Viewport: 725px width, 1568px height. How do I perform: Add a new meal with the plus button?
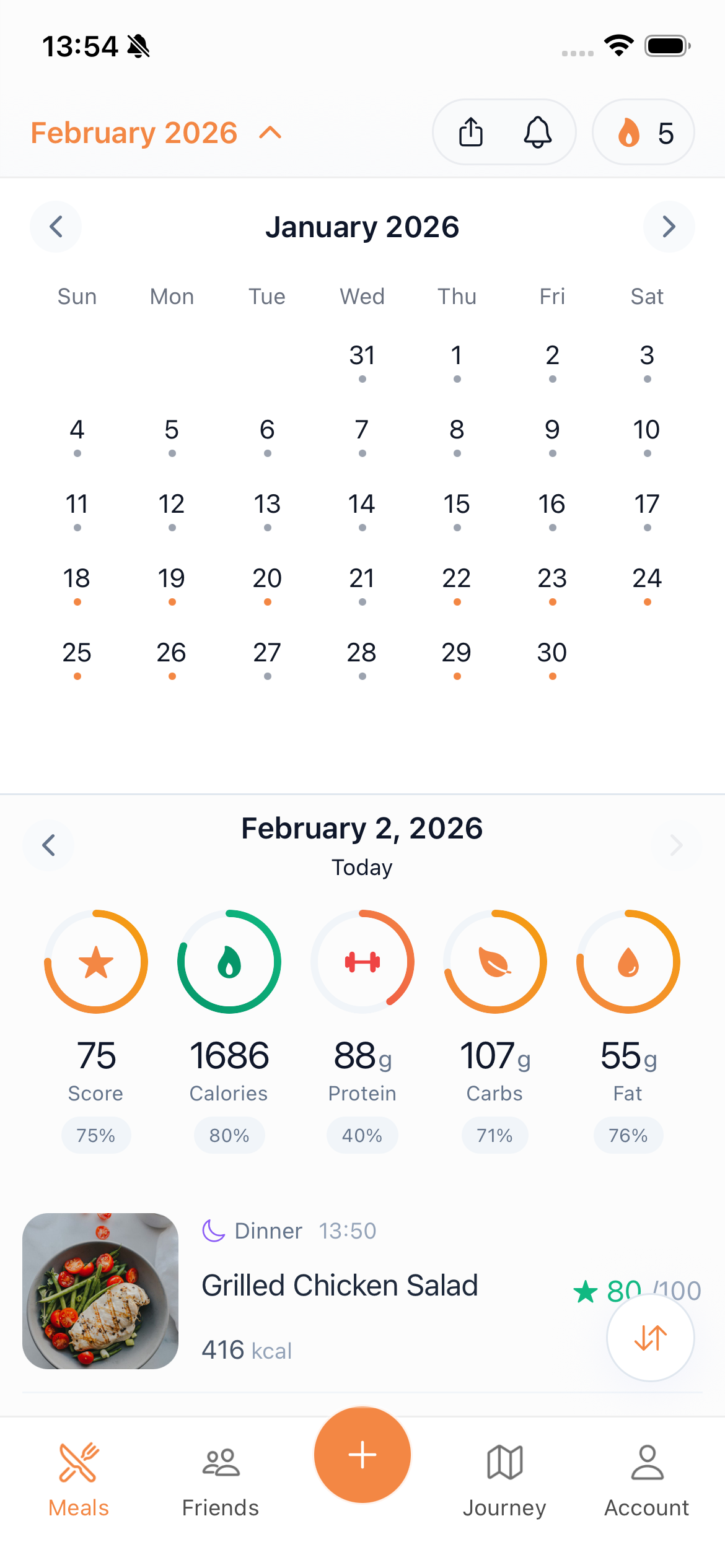click(362, 1455)
